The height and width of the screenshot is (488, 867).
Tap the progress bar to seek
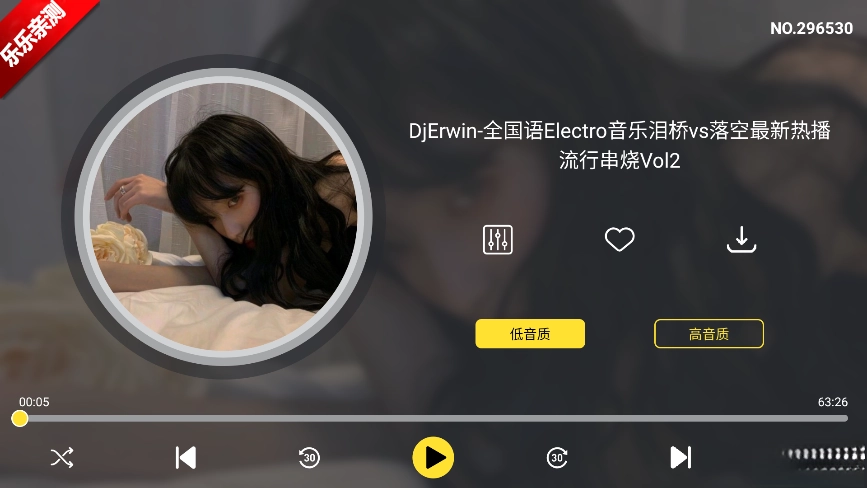click(x=433, y=418)
